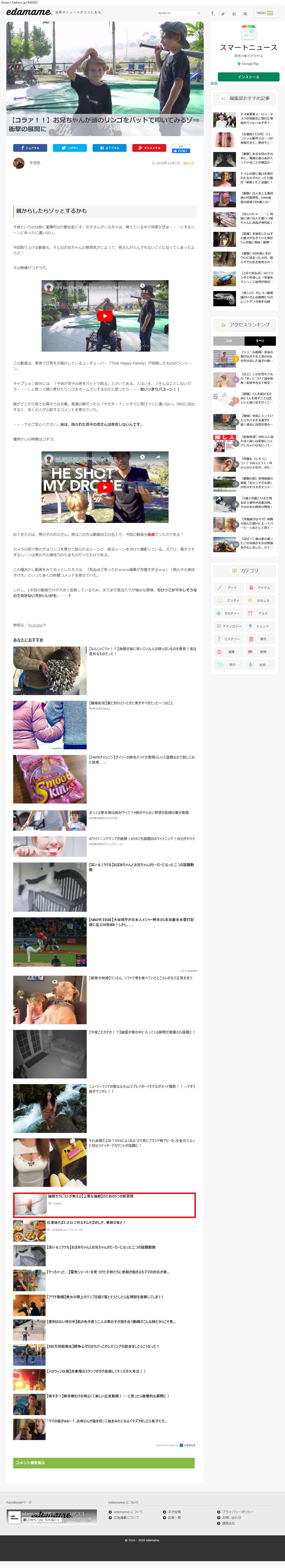Switch ranking to すべて tab
Image resolution: width=285 pixels, height=1568 pixels.
(x=260, y=341)
